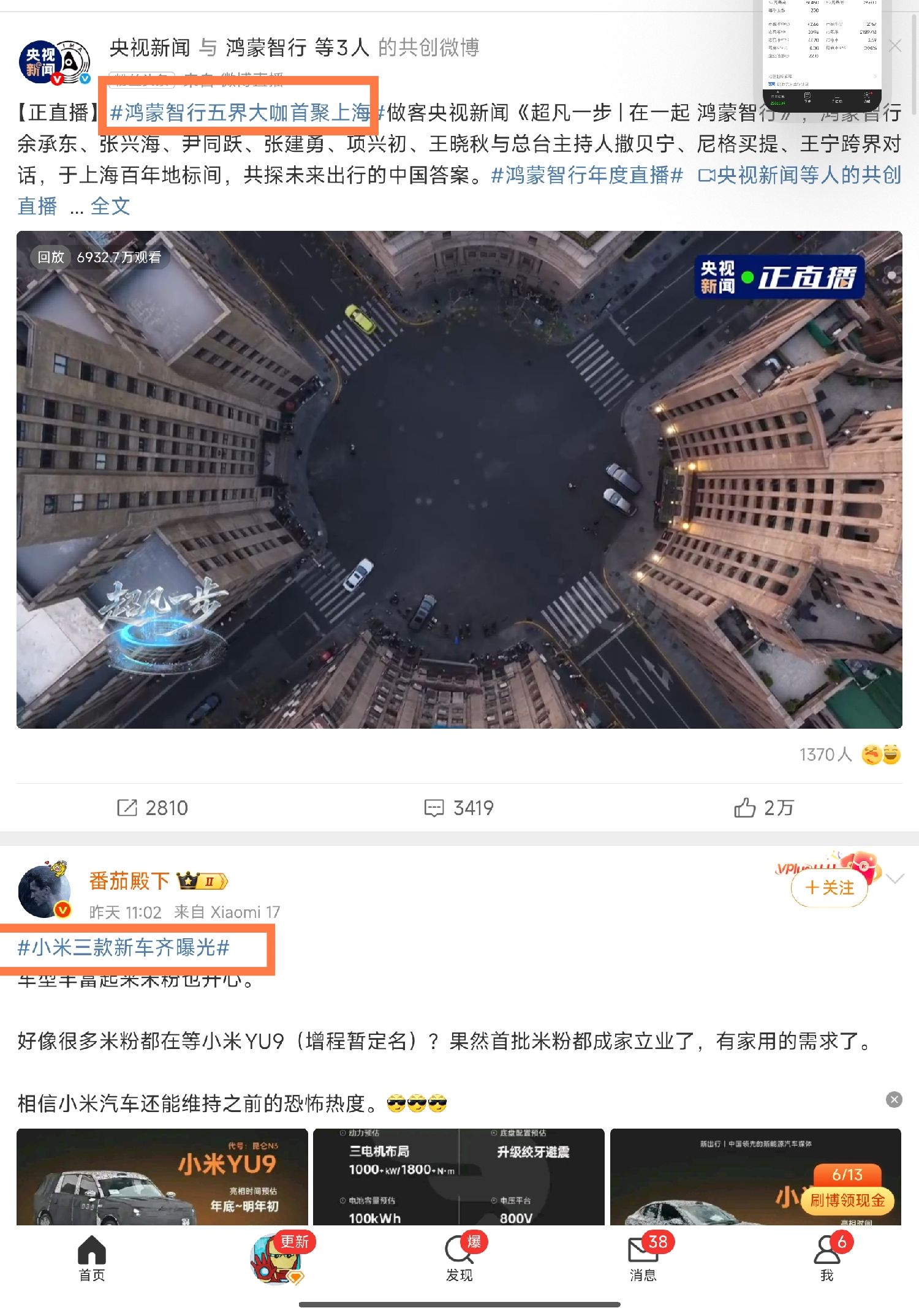This screenshot has width=919, height=1316.
Task: Open 番茄殿下 post options chevron
Action: (895, 879)
